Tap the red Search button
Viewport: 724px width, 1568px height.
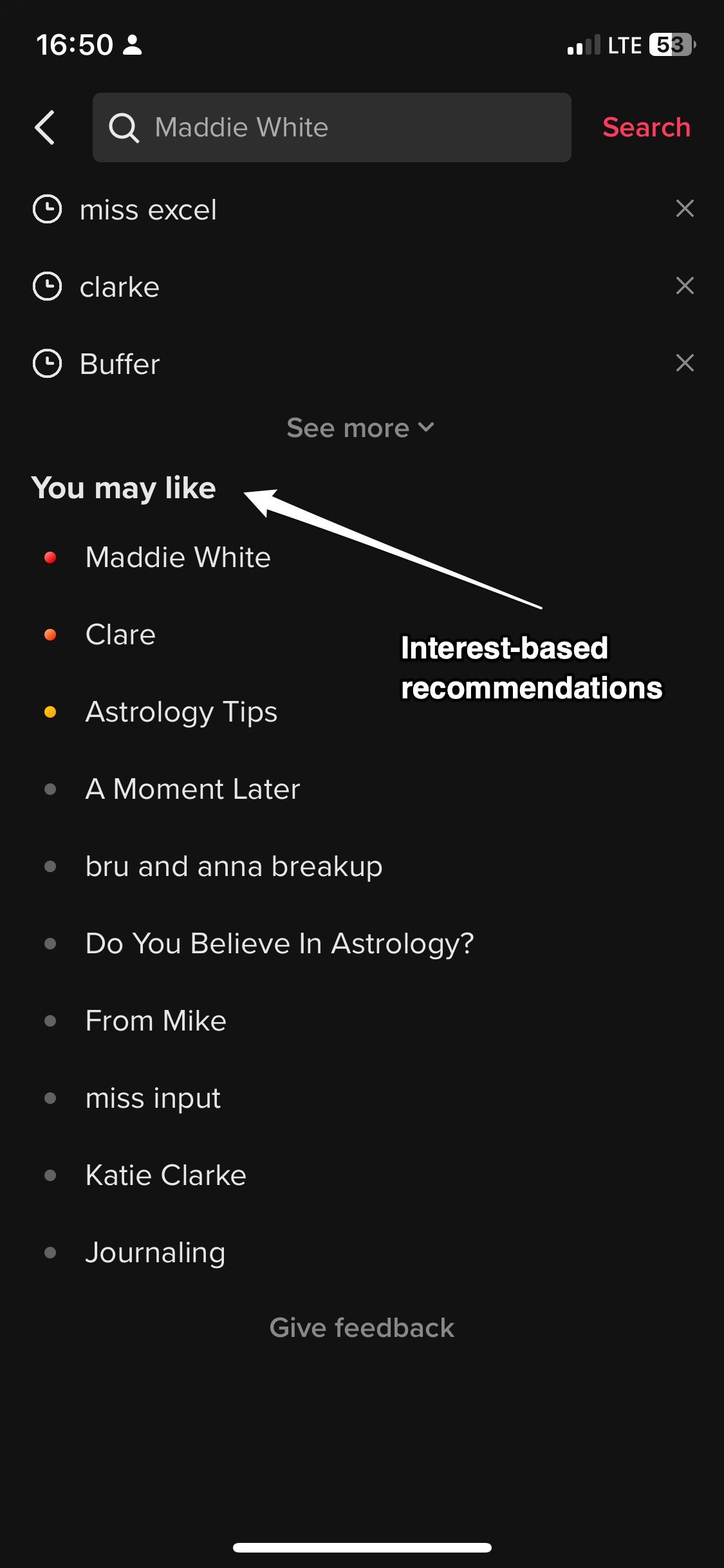[646, 127]
